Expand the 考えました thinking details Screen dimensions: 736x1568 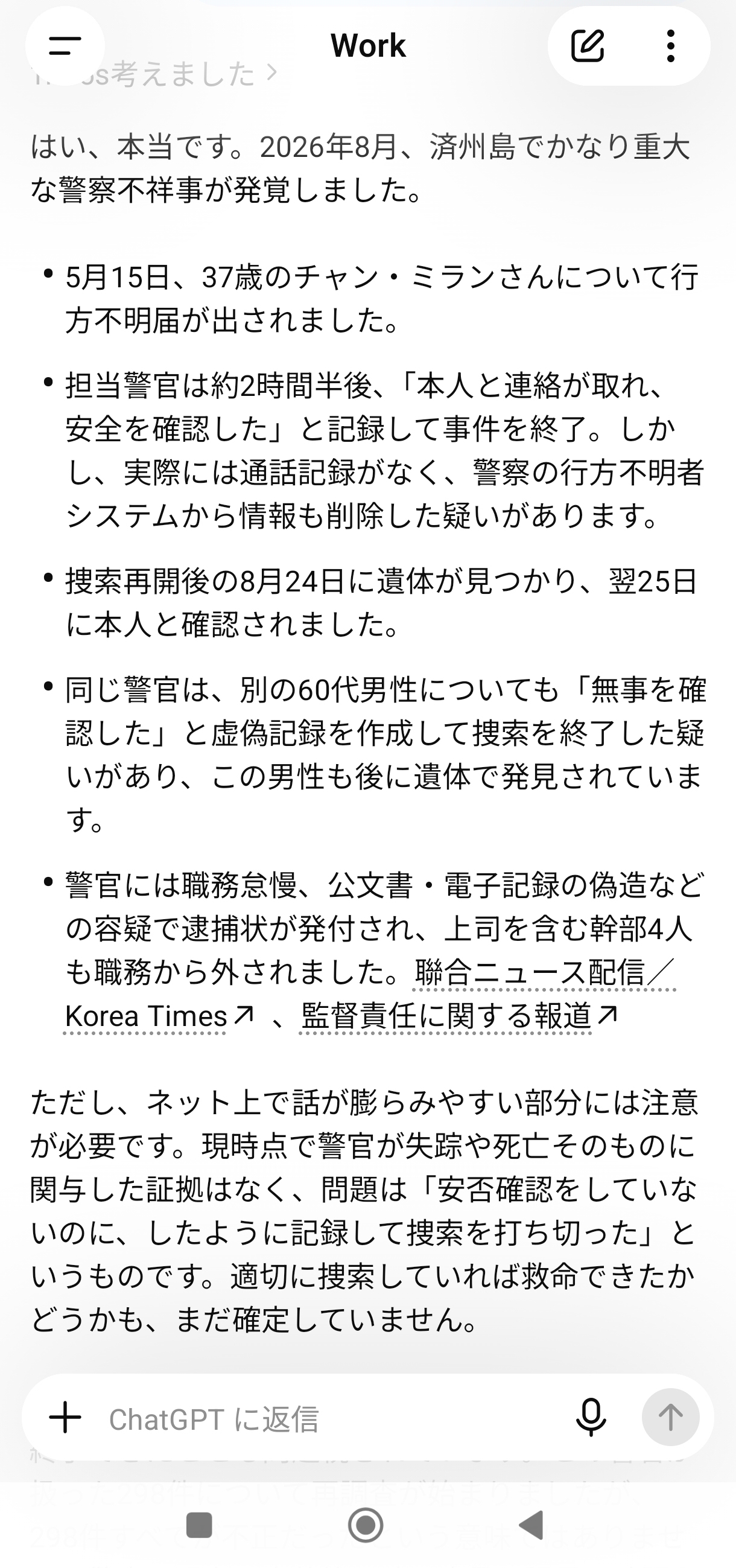point(154,73)
